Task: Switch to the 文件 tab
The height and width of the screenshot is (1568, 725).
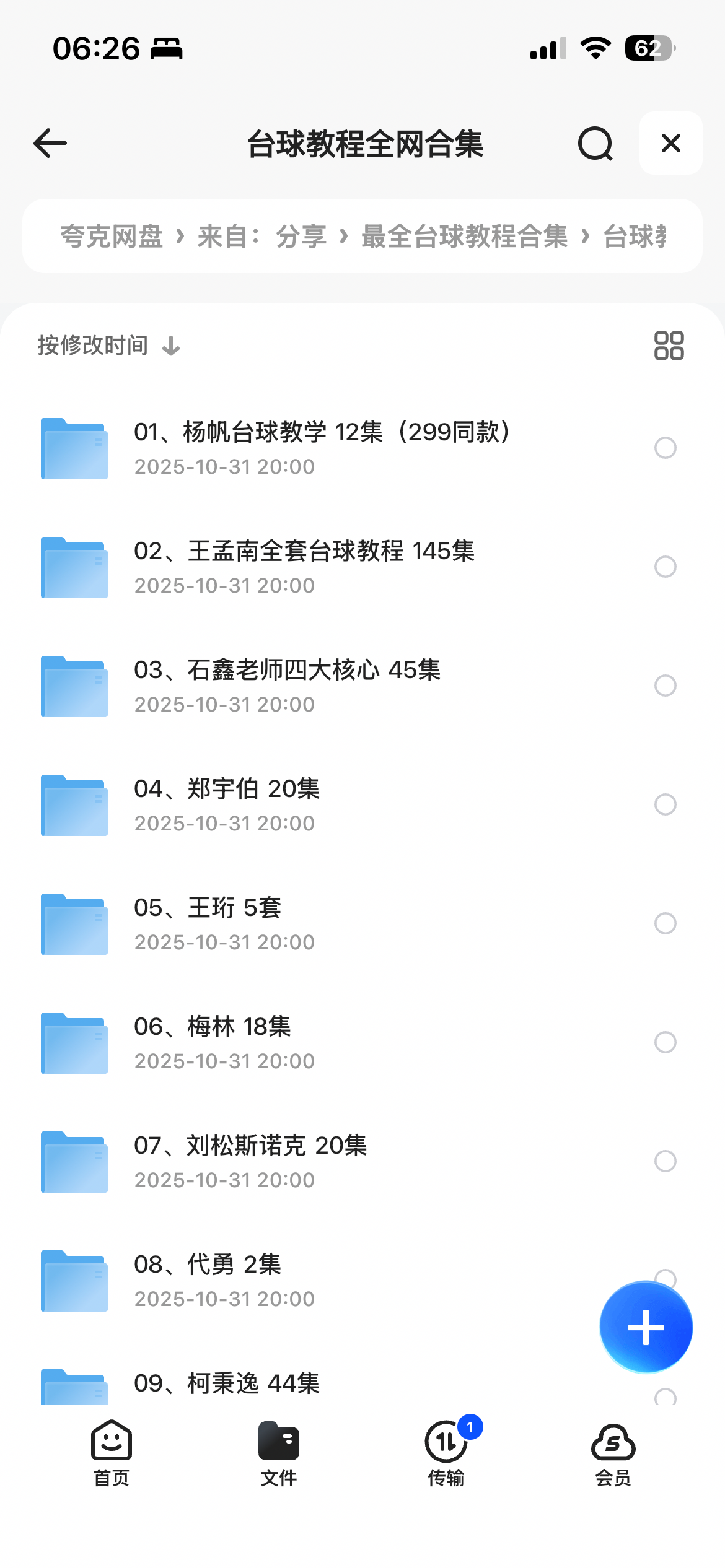Action: coord(279,1453)
